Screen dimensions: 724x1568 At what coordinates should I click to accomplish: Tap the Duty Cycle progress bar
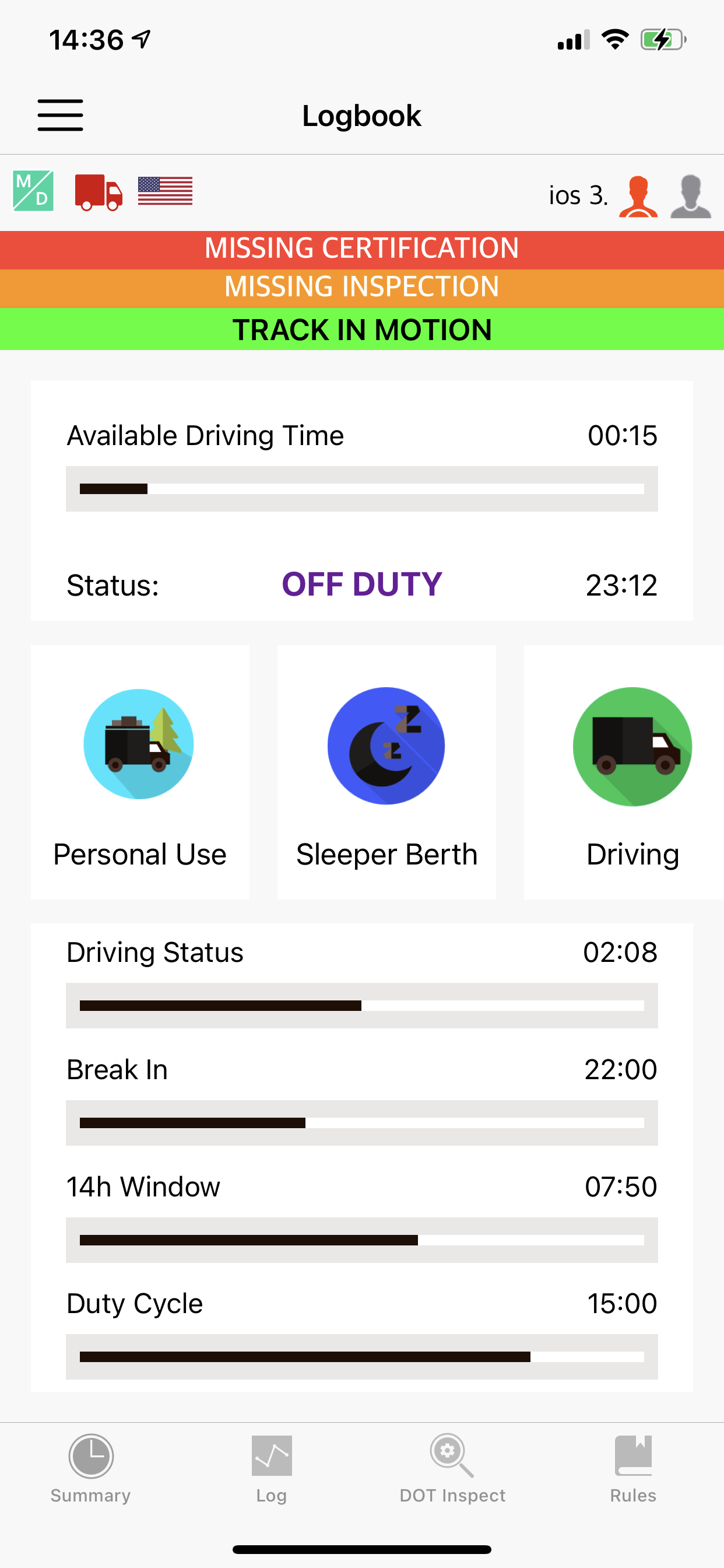coord(362,1356)
